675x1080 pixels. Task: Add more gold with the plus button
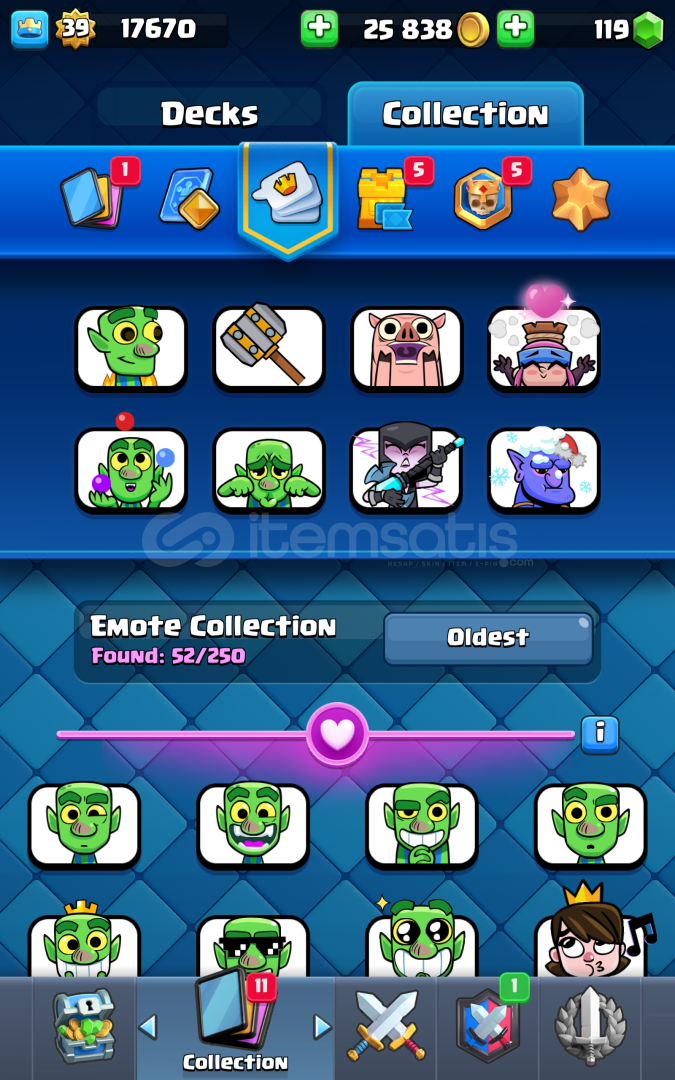(320, 29)
